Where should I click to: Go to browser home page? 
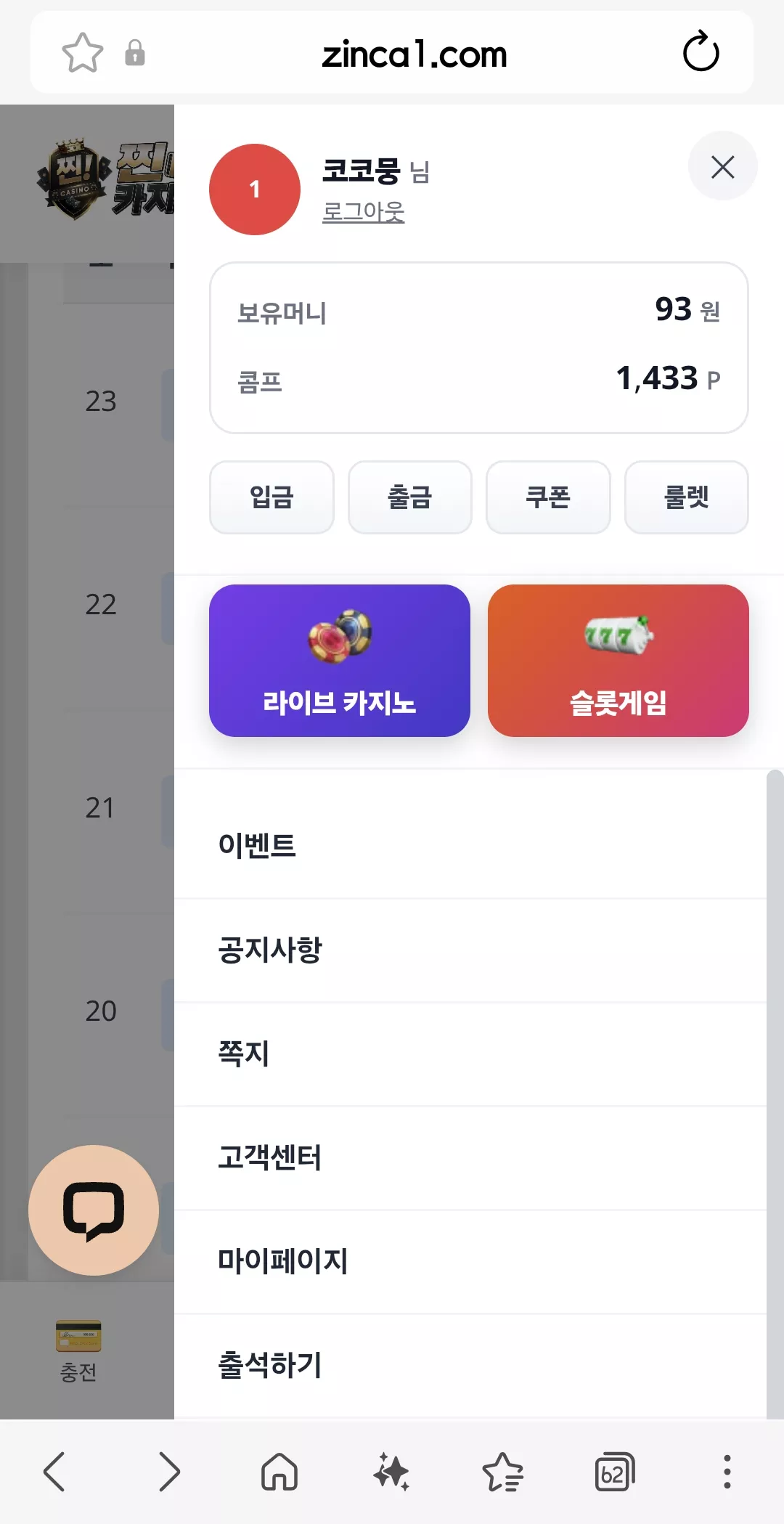pyautogui.click(x=279, y=1472)
